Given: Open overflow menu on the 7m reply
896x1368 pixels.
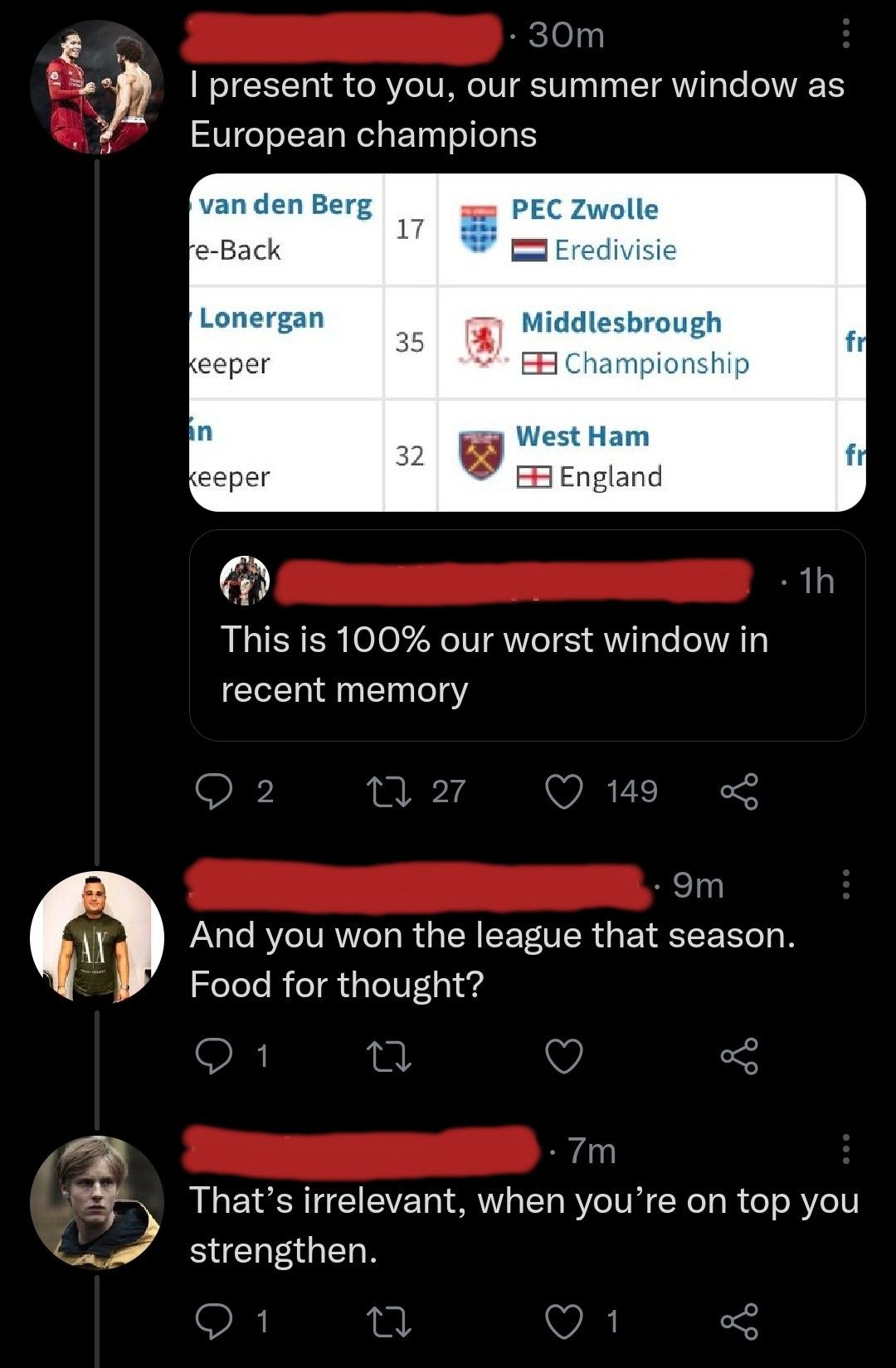Looking at the screenshot, I should [x=845, y=1150].
